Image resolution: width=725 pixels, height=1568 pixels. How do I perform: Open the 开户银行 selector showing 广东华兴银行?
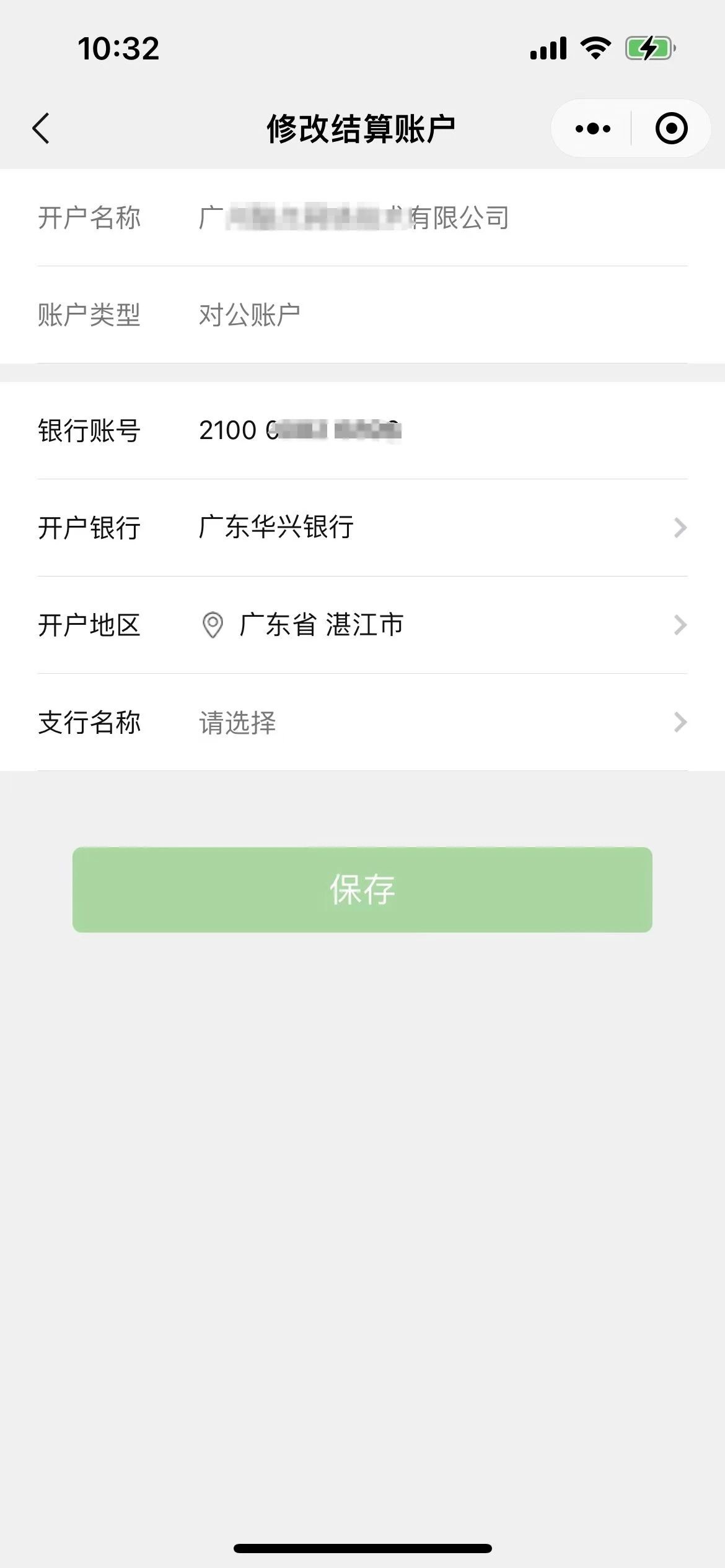click(x=362, y=528)
